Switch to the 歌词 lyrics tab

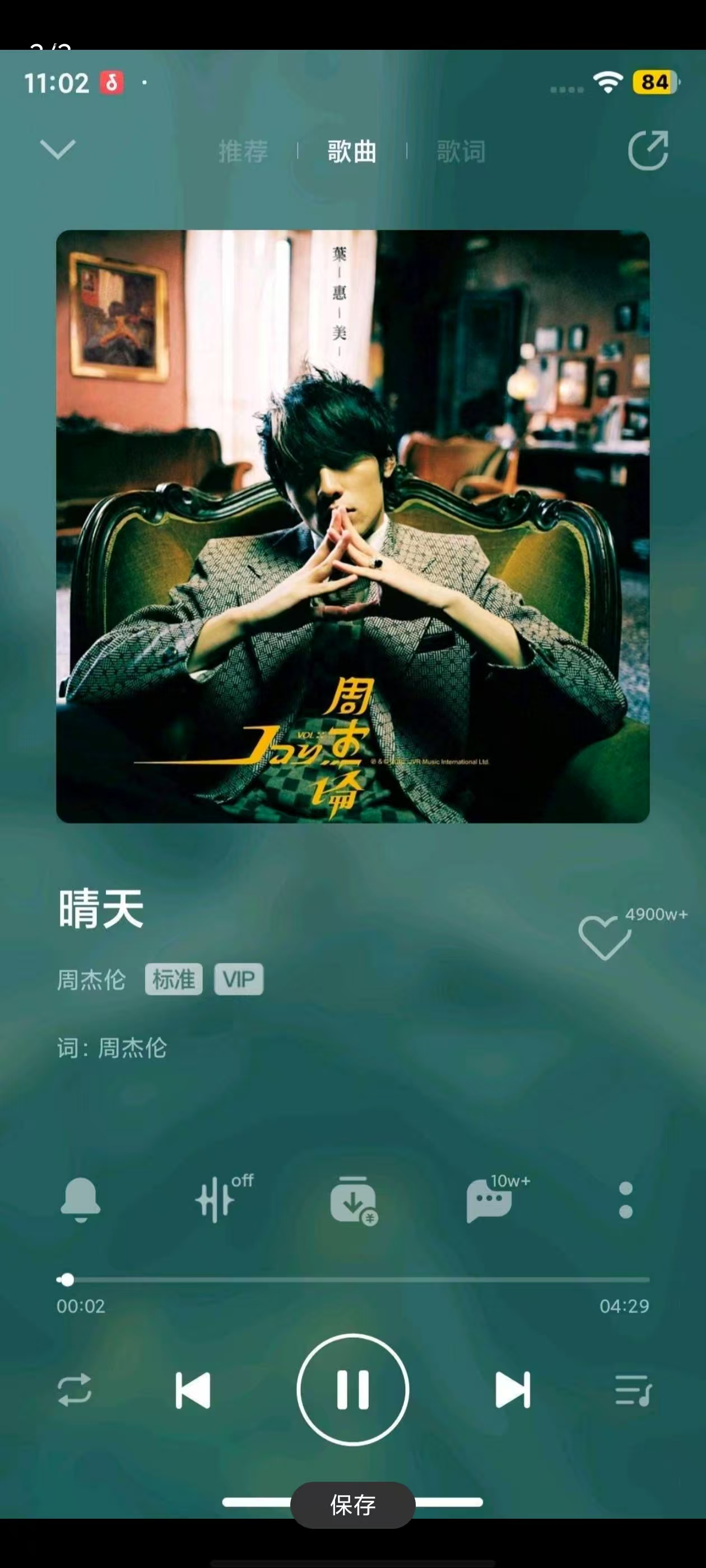[461, 151]
